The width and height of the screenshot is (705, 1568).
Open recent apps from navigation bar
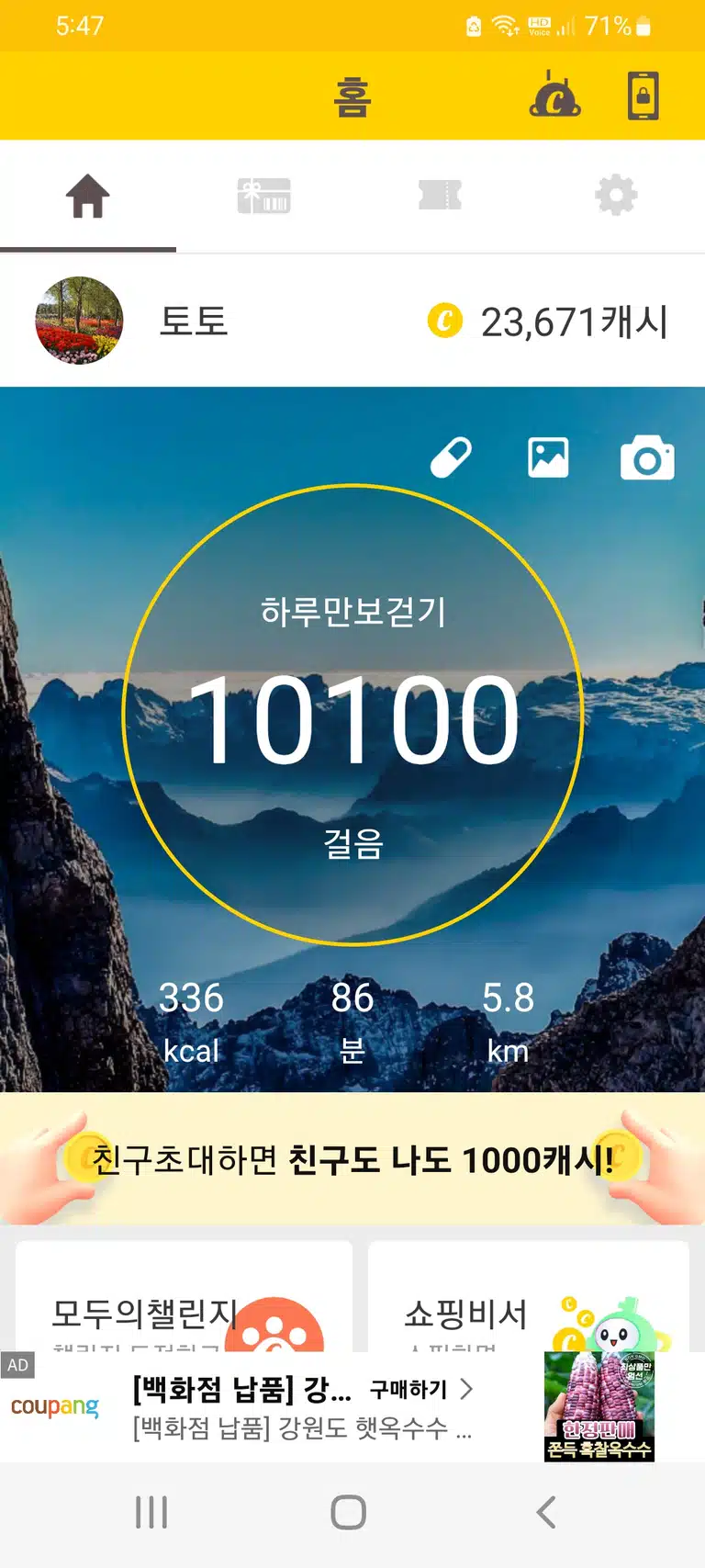coord(151,1512)
